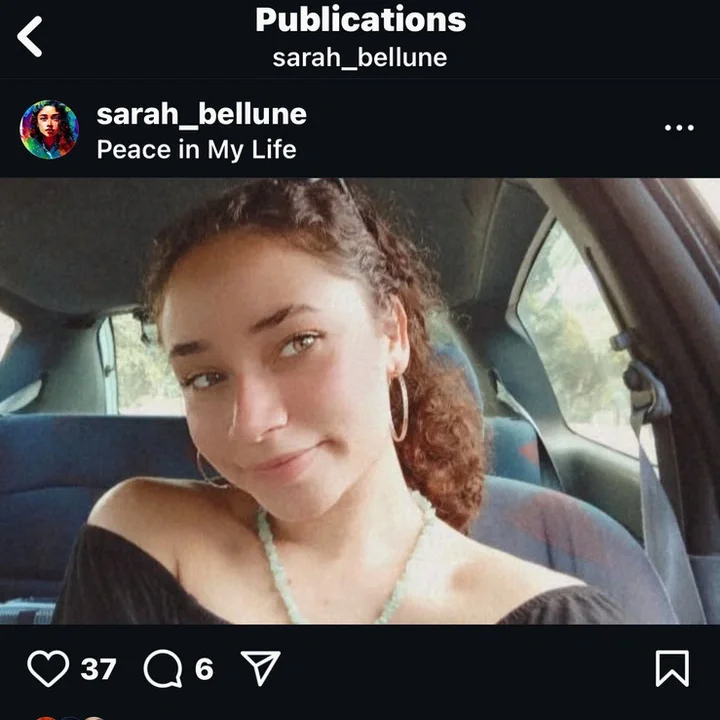
Task: Open post options three-dot menu
Action: [679, 128]
